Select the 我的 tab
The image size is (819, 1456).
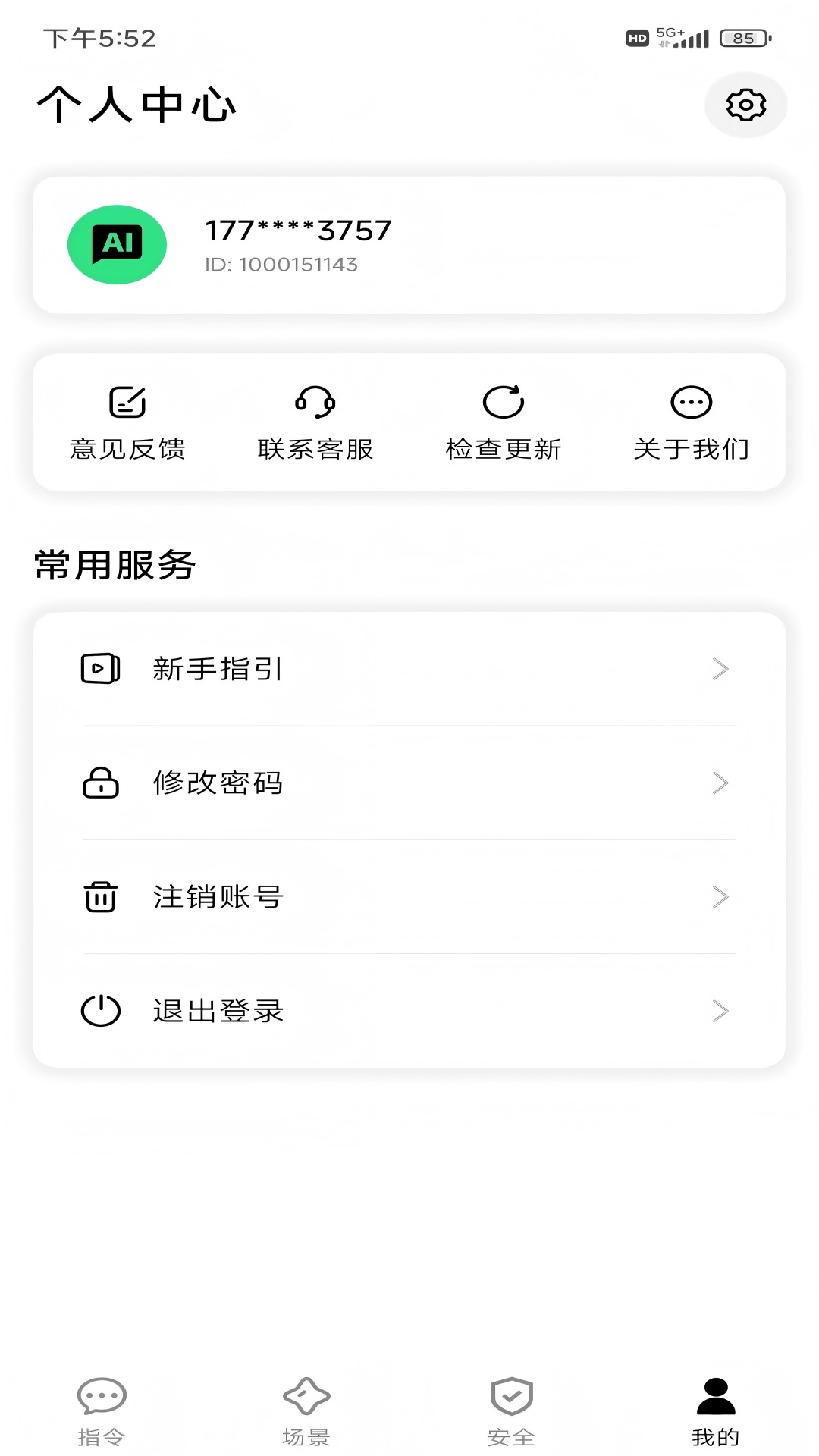(716, 1410)
